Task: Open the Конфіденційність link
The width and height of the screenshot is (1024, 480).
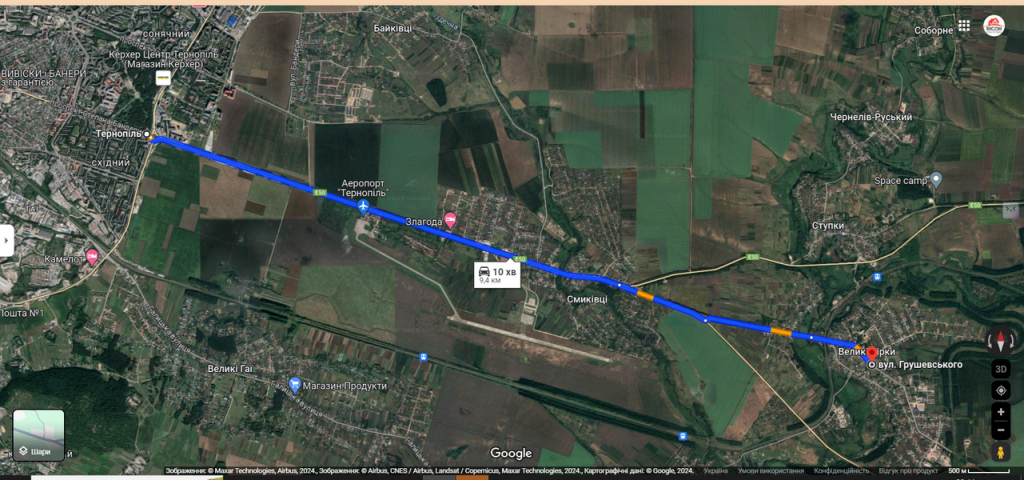Action: coord(839,471)
